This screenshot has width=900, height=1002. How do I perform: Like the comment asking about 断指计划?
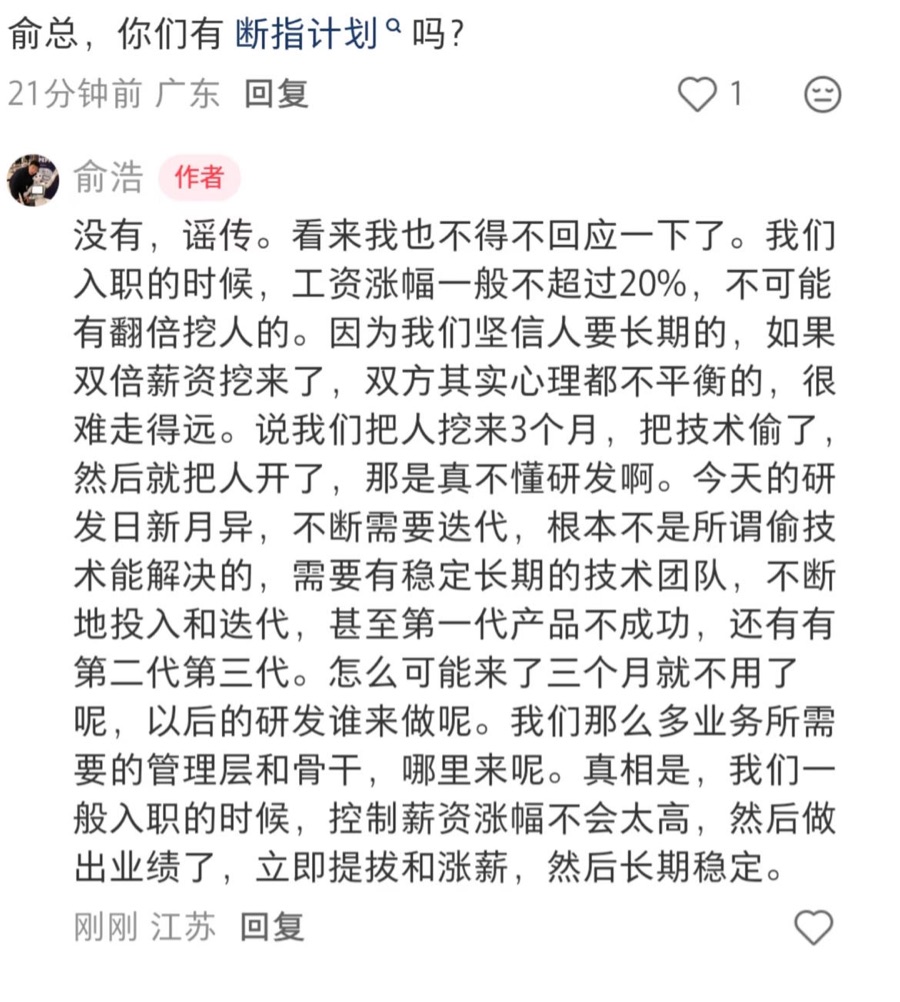697,95
